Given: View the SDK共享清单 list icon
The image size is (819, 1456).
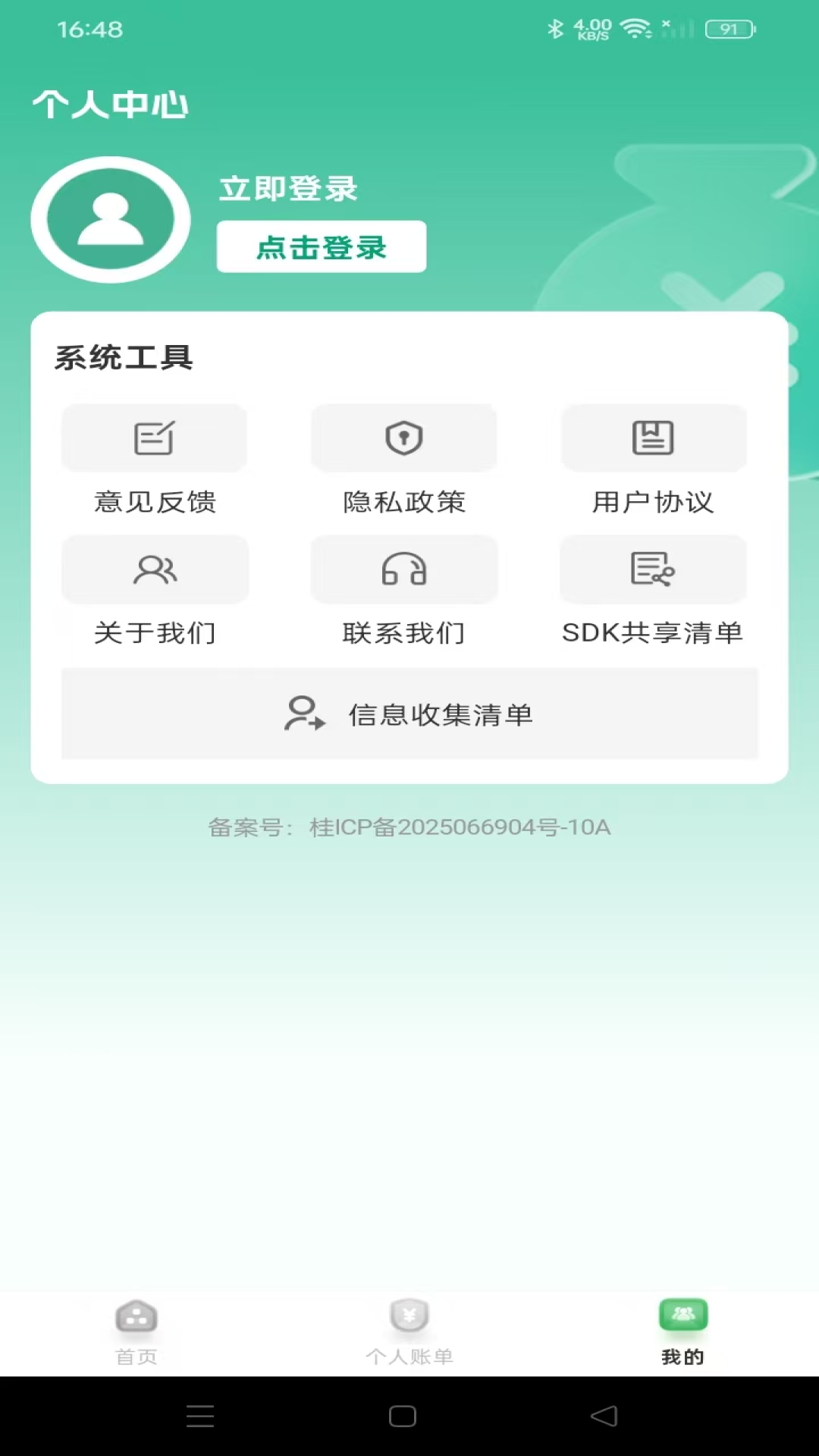Looking at the screenshot, I should pos(654,570).
